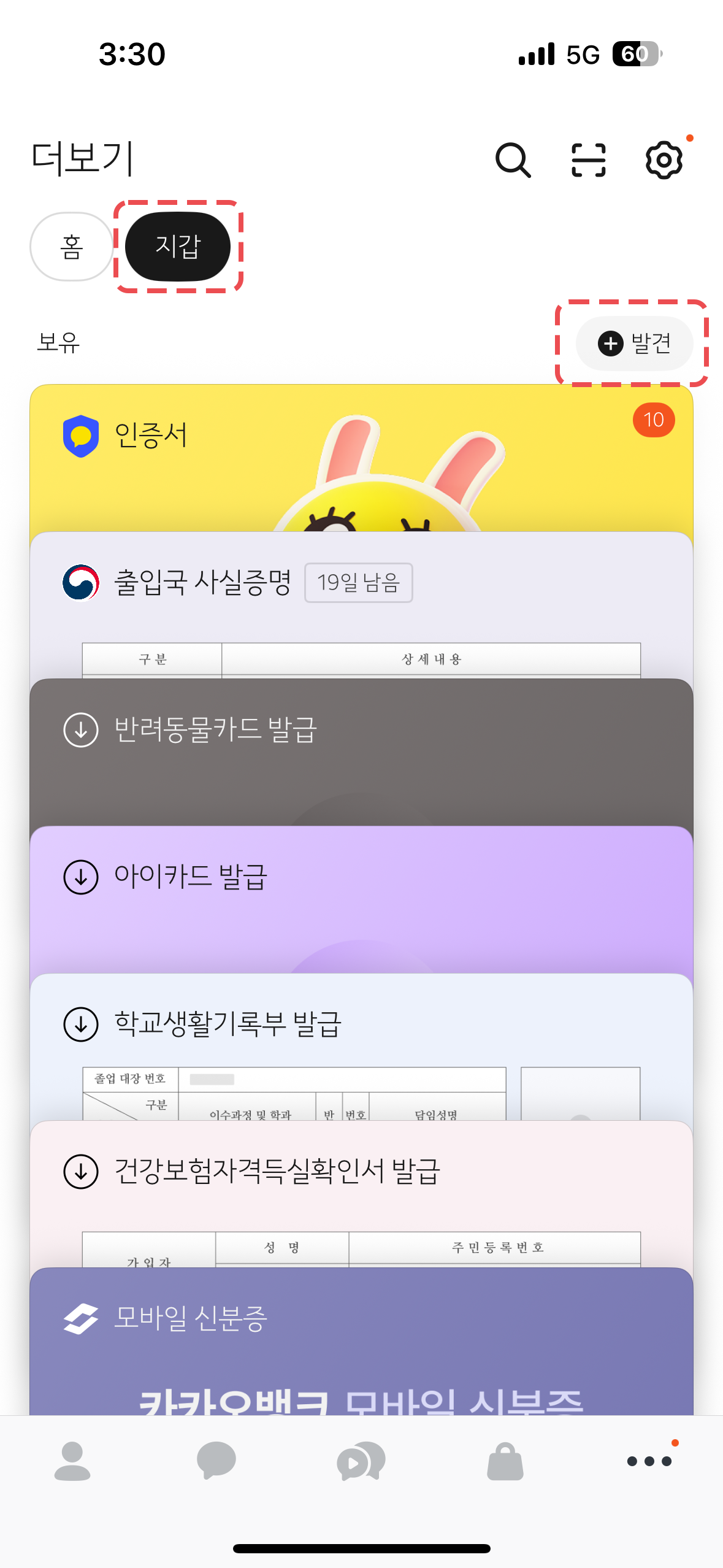
Task: Open settings gear icon
Action: (x=664, y=161)
